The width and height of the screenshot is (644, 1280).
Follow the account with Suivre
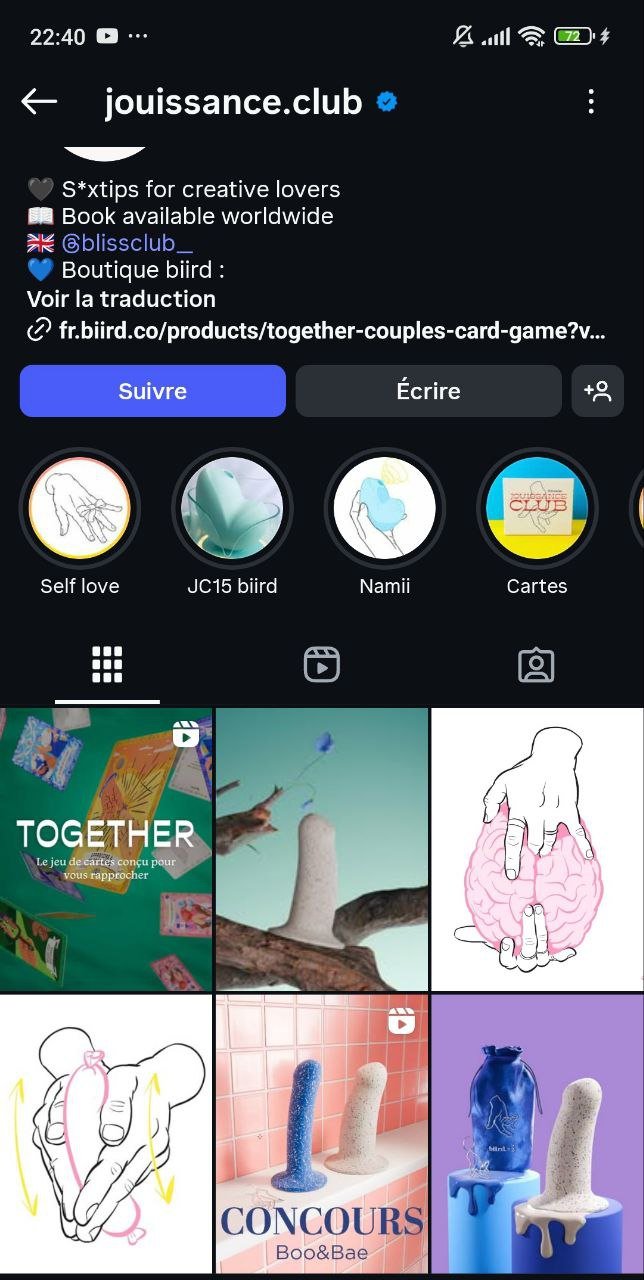pyautogui.click(x=153, y=391)
